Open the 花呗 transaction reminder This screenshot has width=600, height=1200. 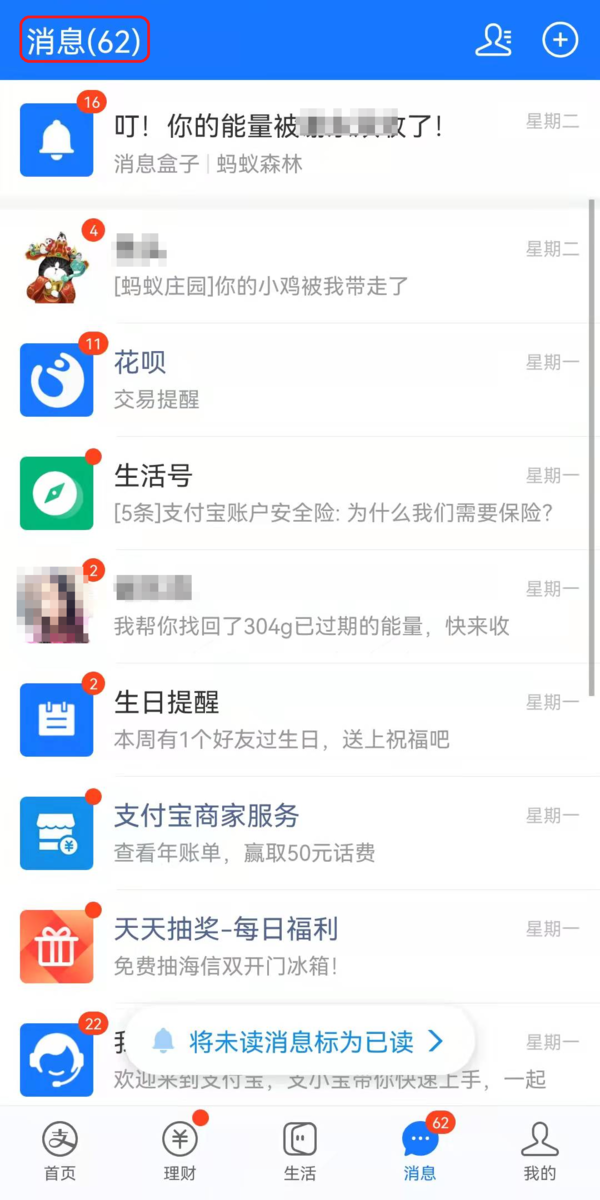tap(300, 380)
